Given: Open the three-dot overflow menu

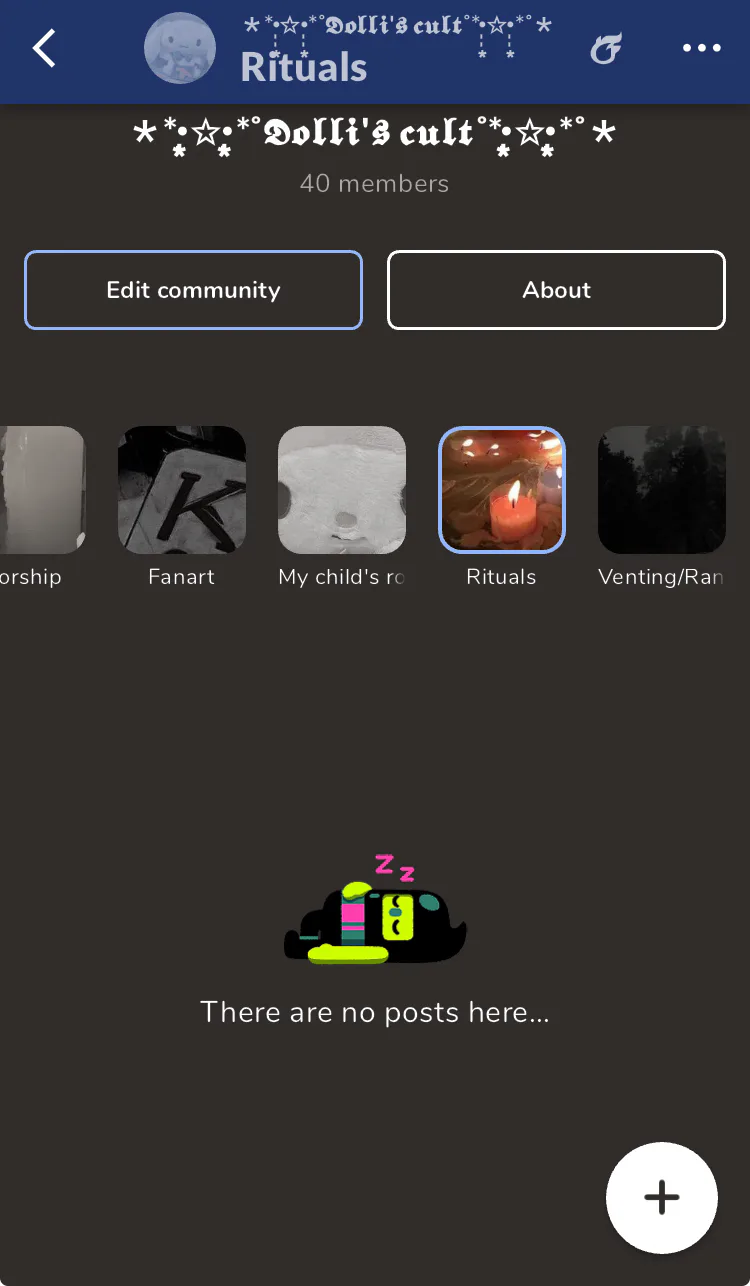Looking at the screenshot, I should pyautogui.click(x=701, y=49).
